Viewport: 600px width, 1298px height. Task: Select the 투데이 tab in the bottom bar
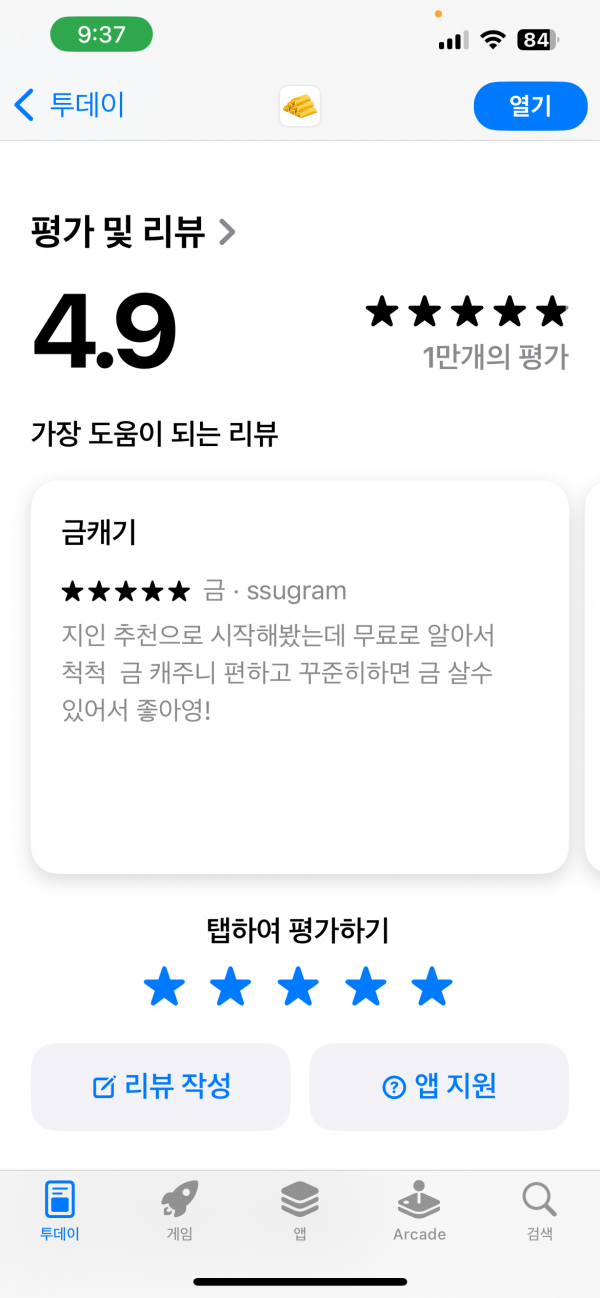pos(60,1210)
